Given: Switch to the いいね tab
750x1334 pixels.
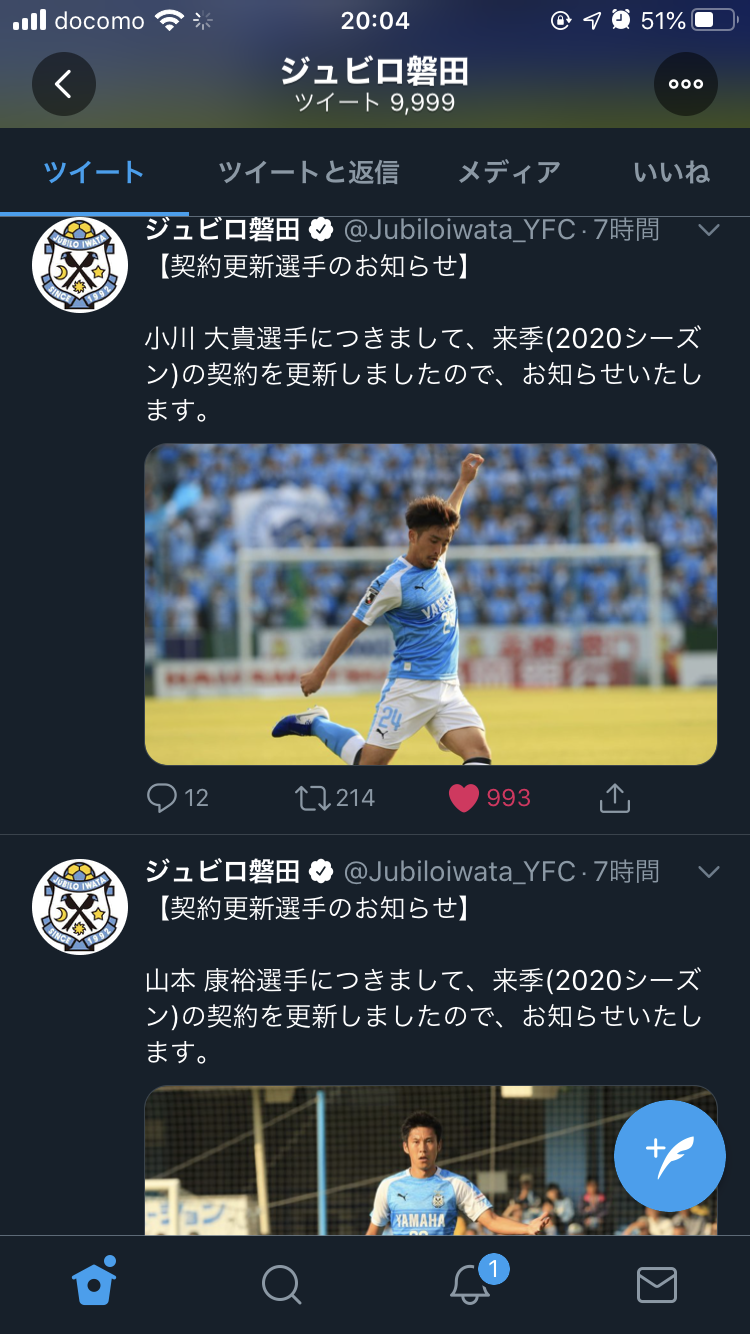Looking at the screenshot, I should click(x=671, y=173).
